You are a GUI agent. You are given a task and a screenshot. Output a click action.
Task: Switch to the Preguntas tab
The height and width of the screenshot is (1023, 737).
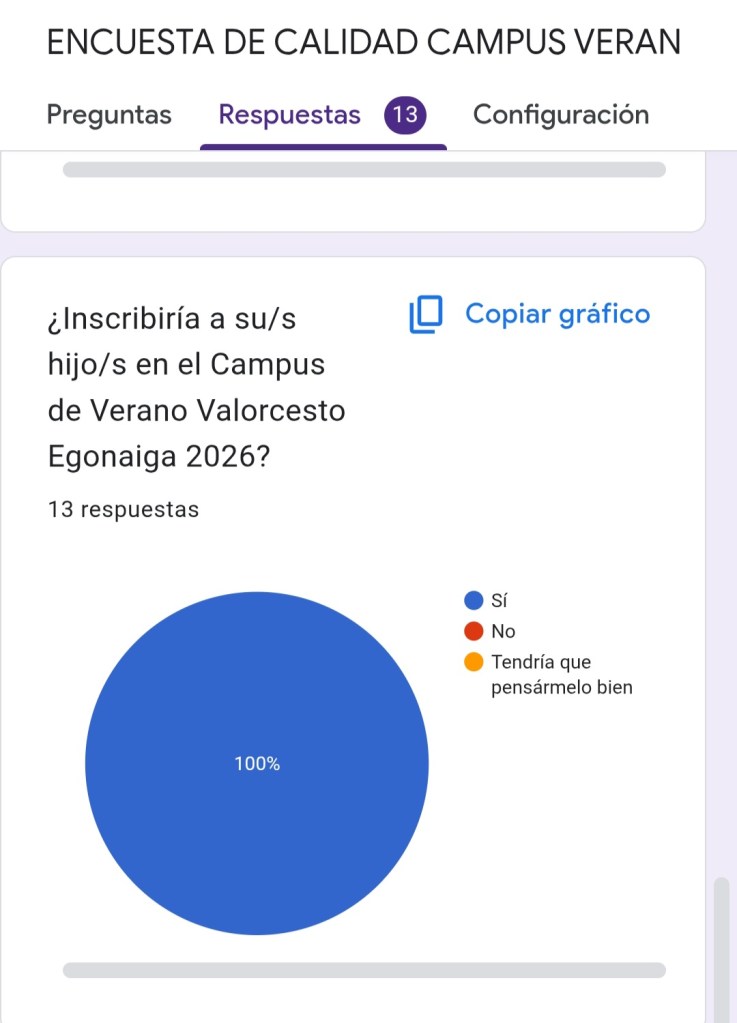[109, 115]
